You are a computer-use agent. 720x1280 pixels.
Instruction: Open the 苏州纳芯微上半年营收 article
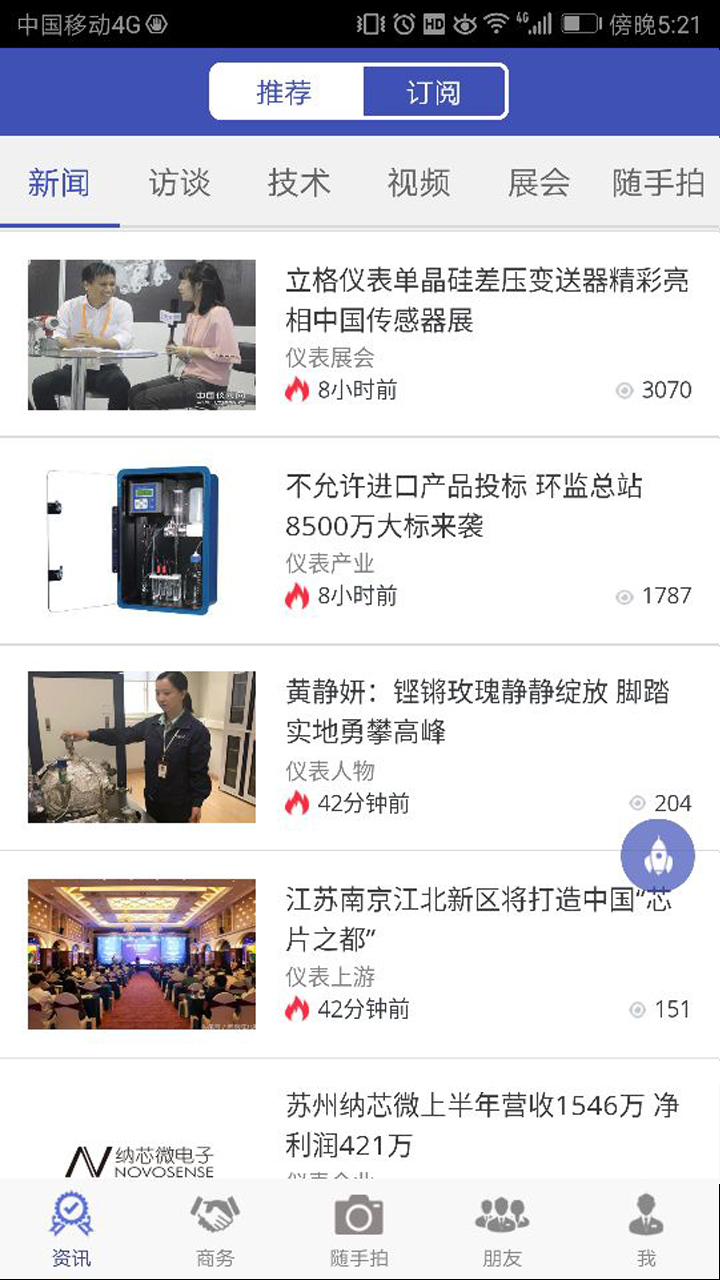[x=482, y=1125]
